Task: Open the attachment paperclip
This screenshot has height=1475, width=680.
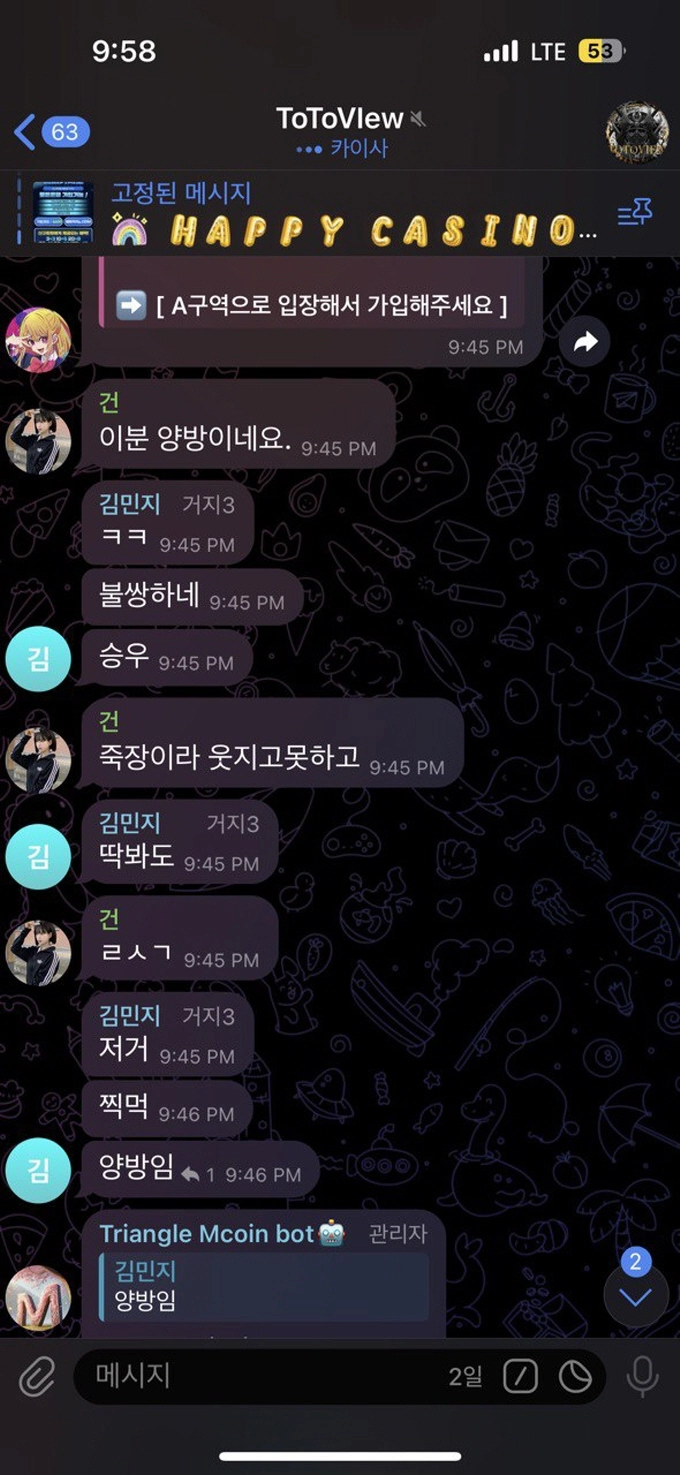Action: [x=37, y=1378]
